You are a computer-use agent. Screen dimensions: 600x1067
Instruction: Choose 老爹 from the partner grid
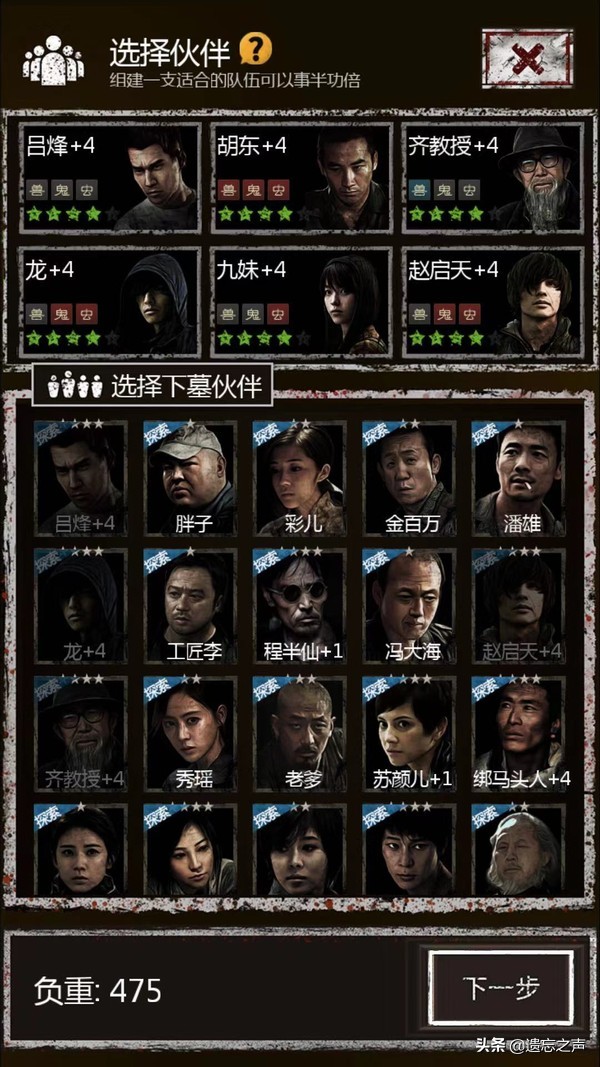click(300, 733)
